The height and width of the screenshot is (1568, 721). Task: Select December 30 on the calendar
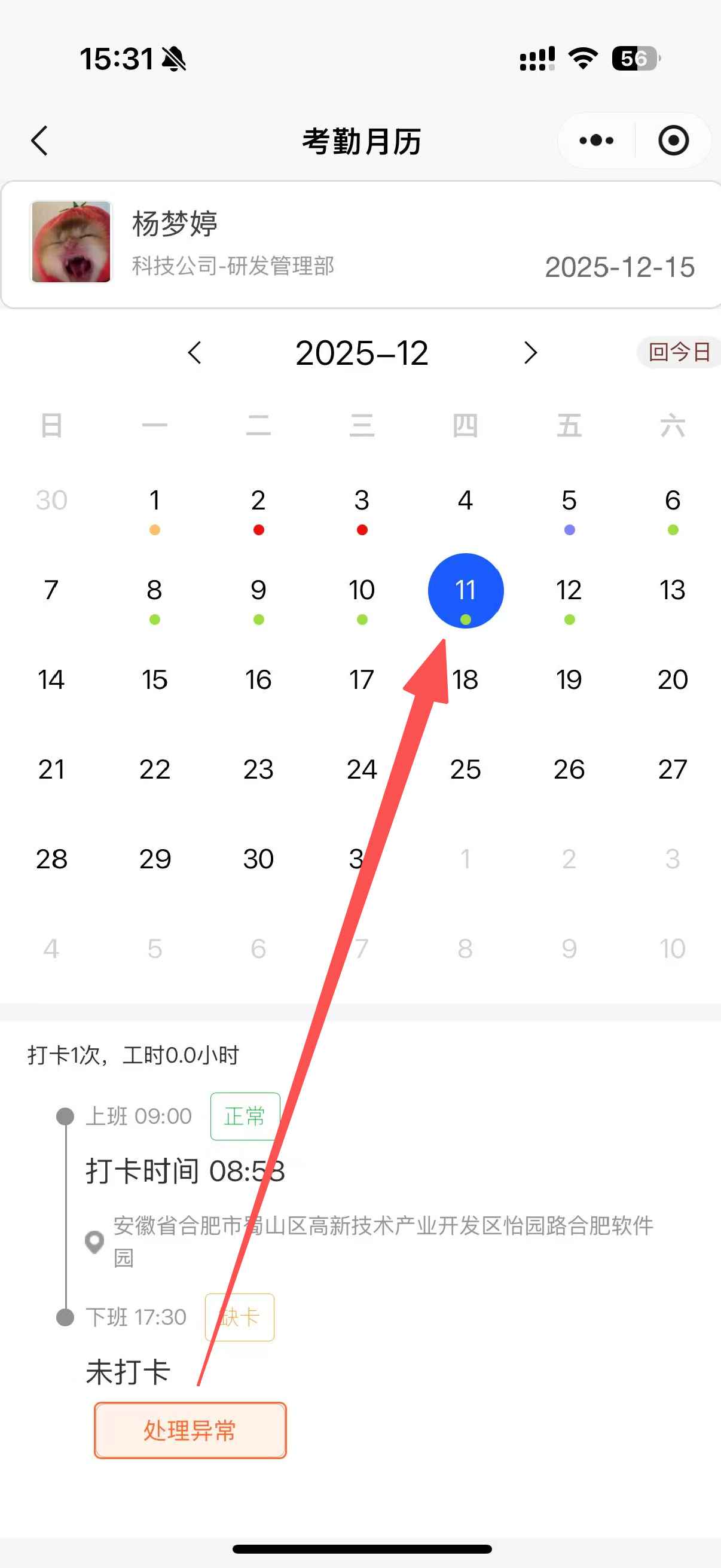[259, 859]
